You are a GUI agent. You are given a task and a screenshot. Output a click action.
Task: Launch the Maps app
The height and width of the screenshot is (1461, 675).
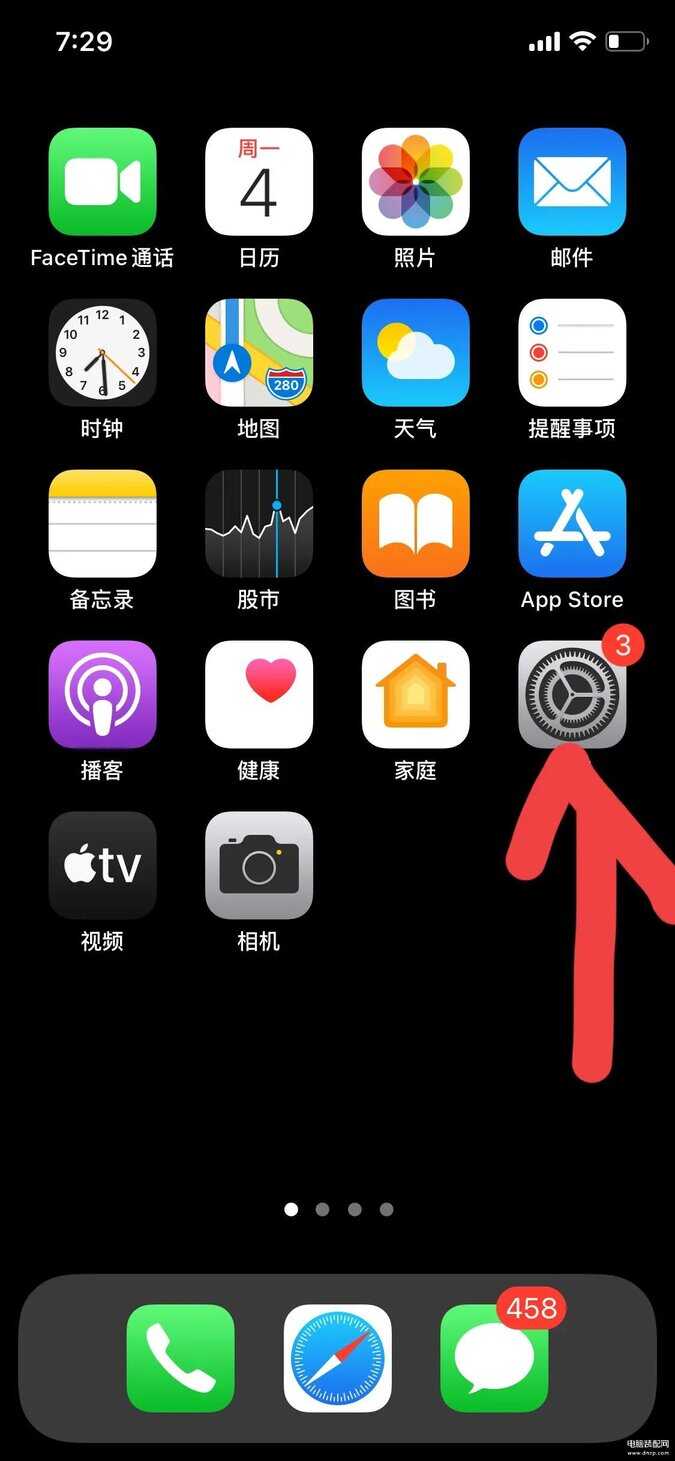tap(259, 353)
